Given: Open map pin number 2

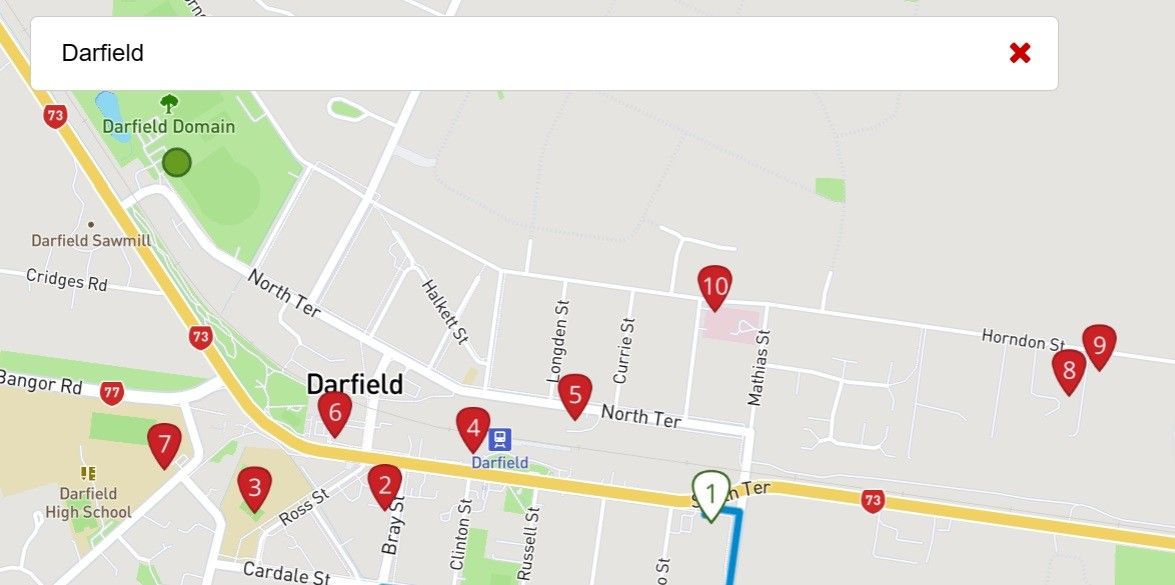Looking at the screenshot, I should [384, 485].
